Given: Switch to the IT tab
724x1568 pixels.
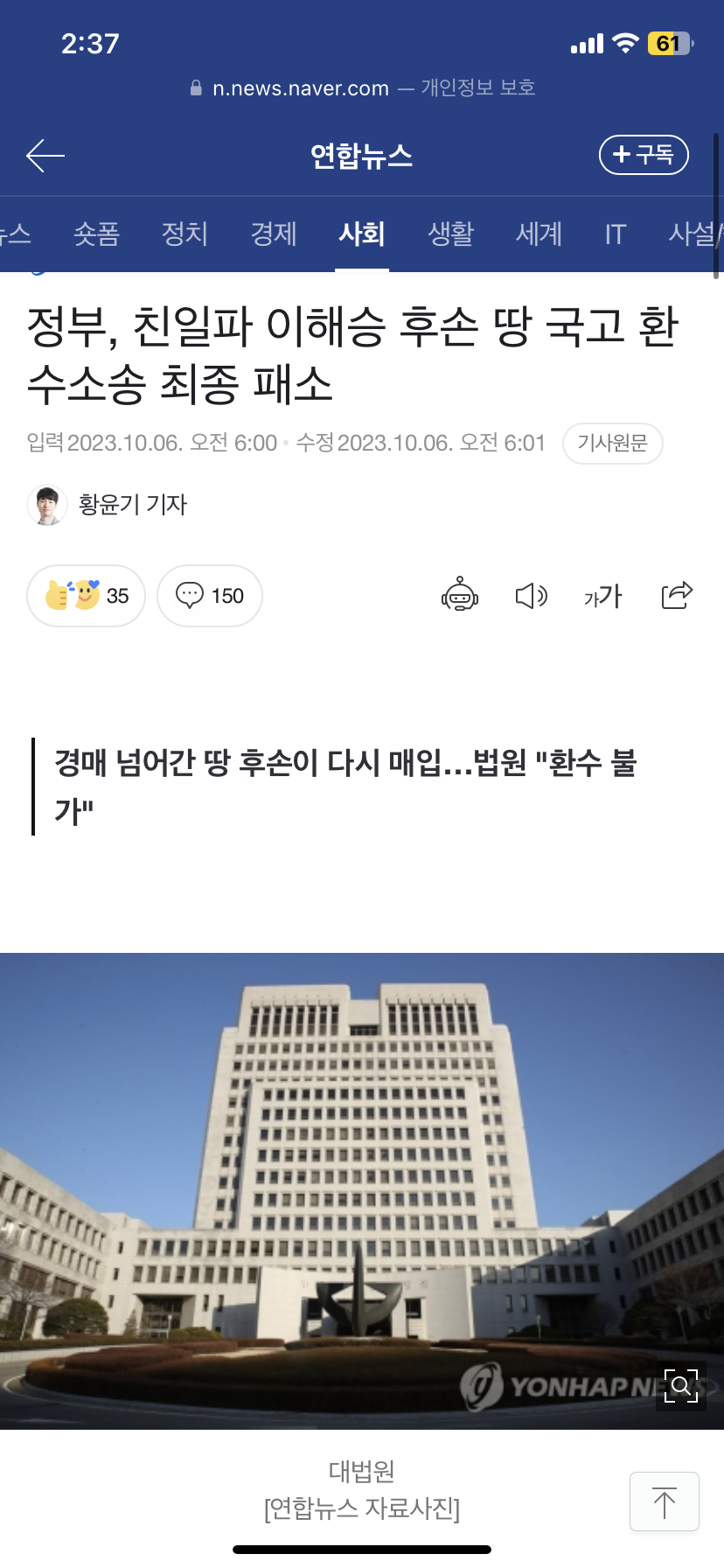Looking at the screenshot, I should pyautogui.click(x=616, y=234).
